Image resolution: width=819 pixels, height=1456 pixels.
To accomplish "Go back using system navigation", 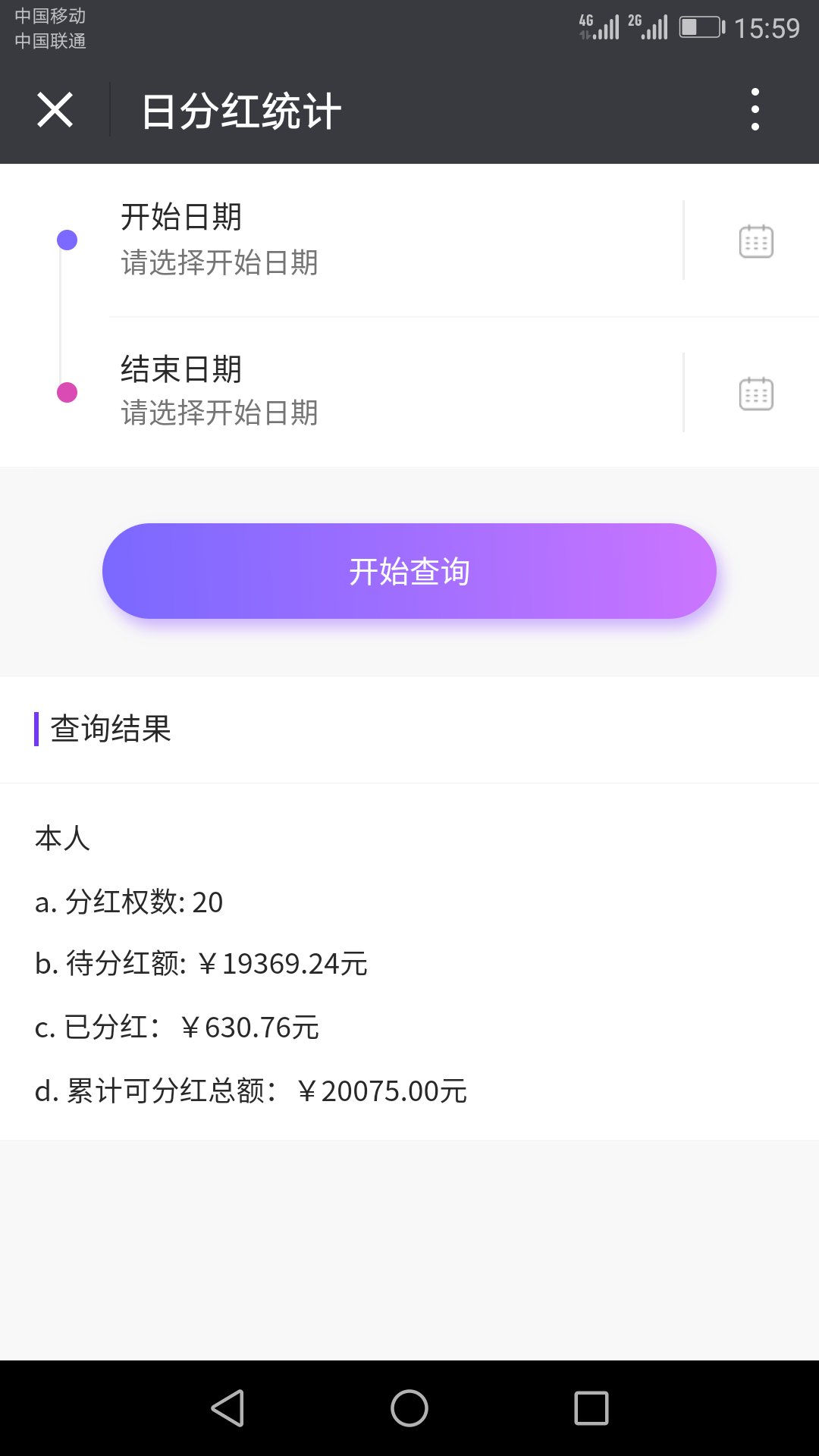I will click(227, 1408).
